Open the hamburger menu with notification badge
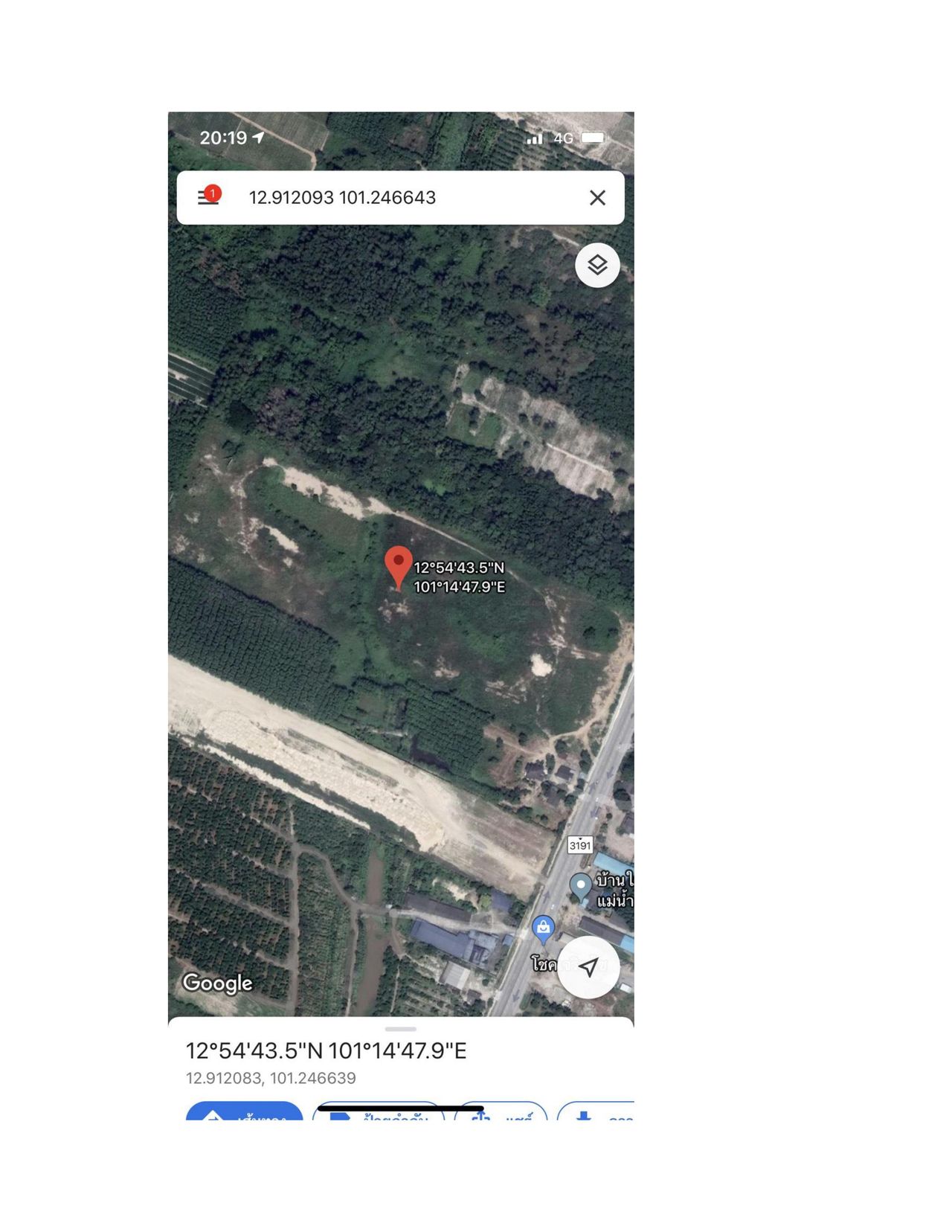 (208, 197)
